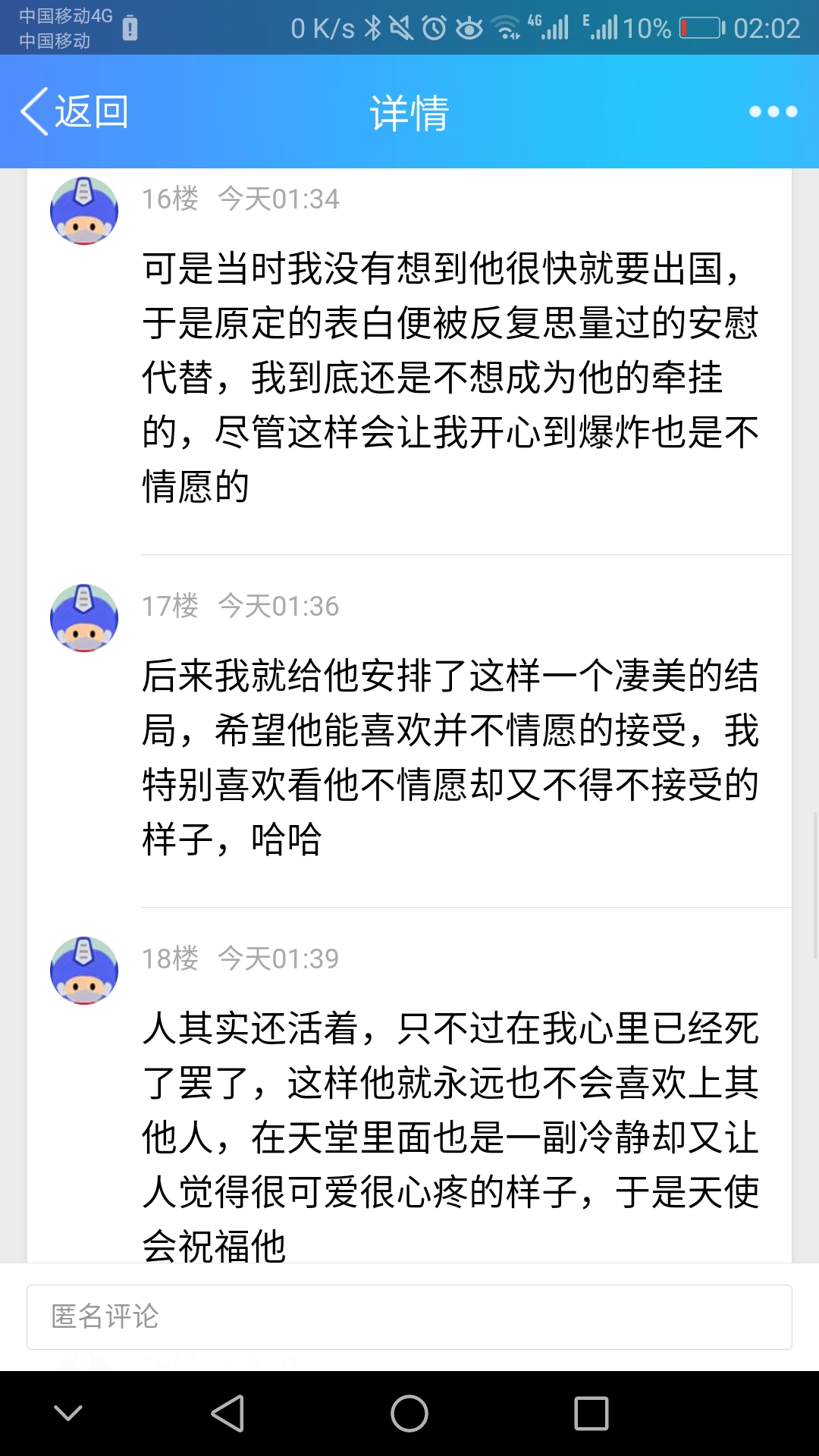Open the three-dot overflow menu

coord(773,111)
